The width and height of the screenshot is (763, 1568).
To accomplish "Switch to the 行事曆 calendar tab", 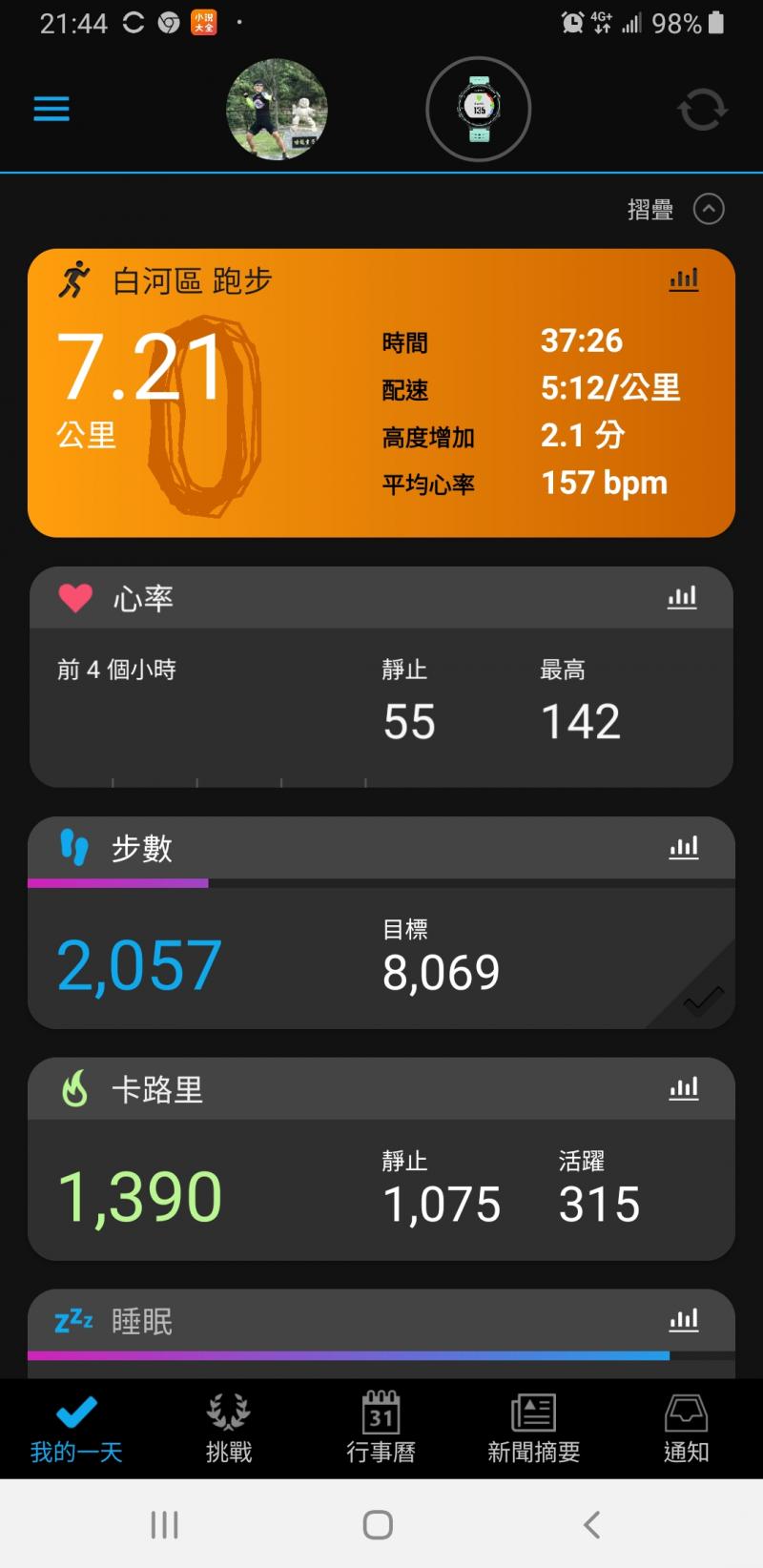I will click(381, 1429).
